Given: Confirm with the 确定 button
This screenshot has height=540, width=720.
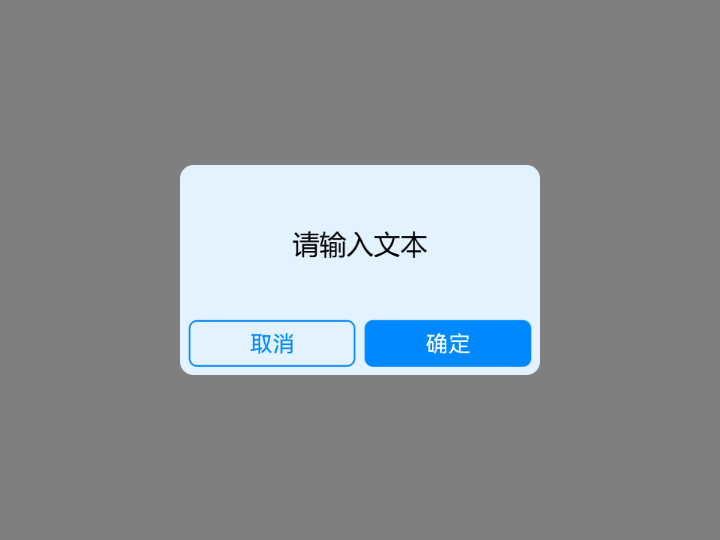Looking at the screenshot, I should pyautogui.click(x=447, y=344).
